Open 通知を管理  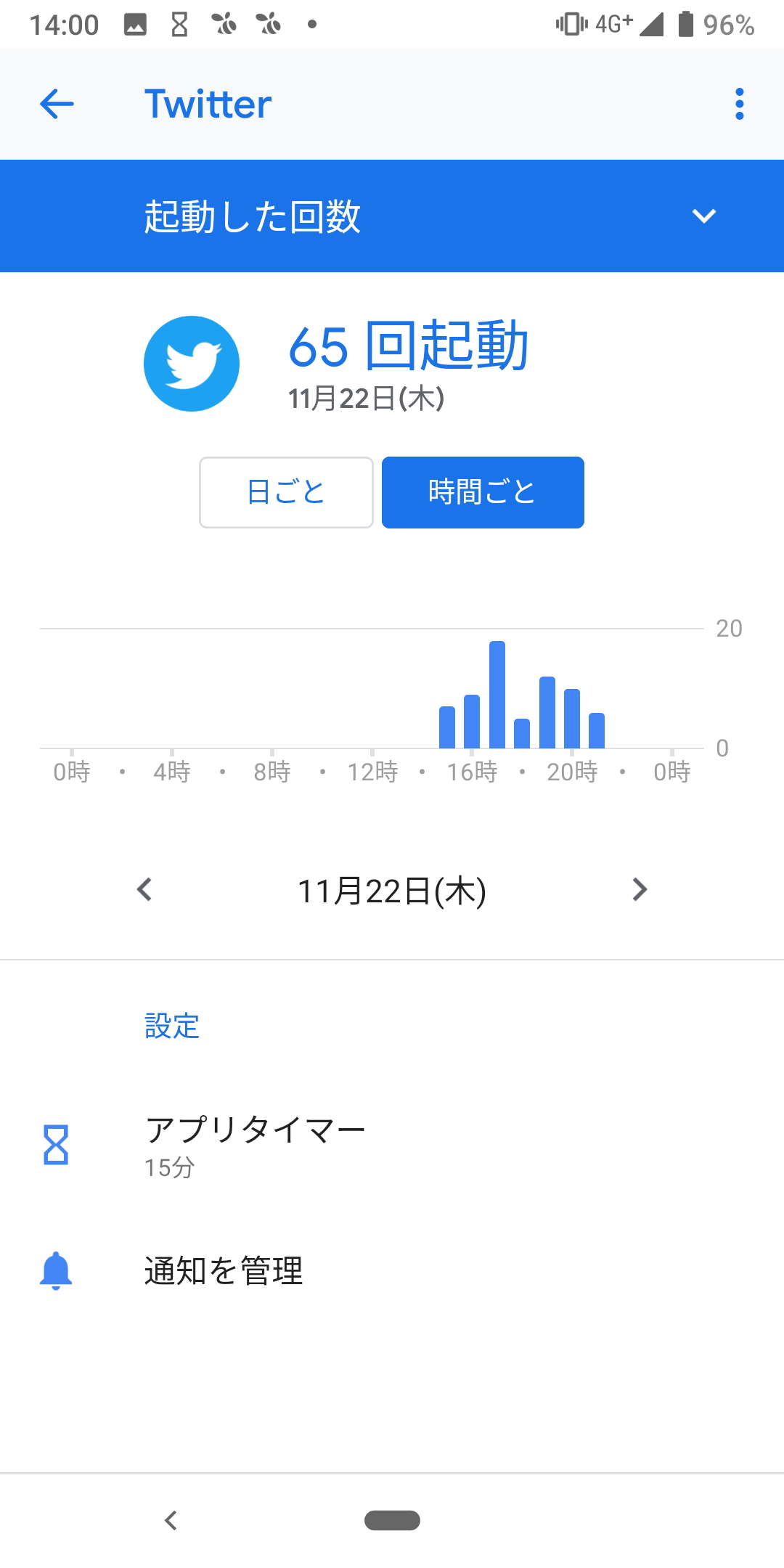[224, 1270]
